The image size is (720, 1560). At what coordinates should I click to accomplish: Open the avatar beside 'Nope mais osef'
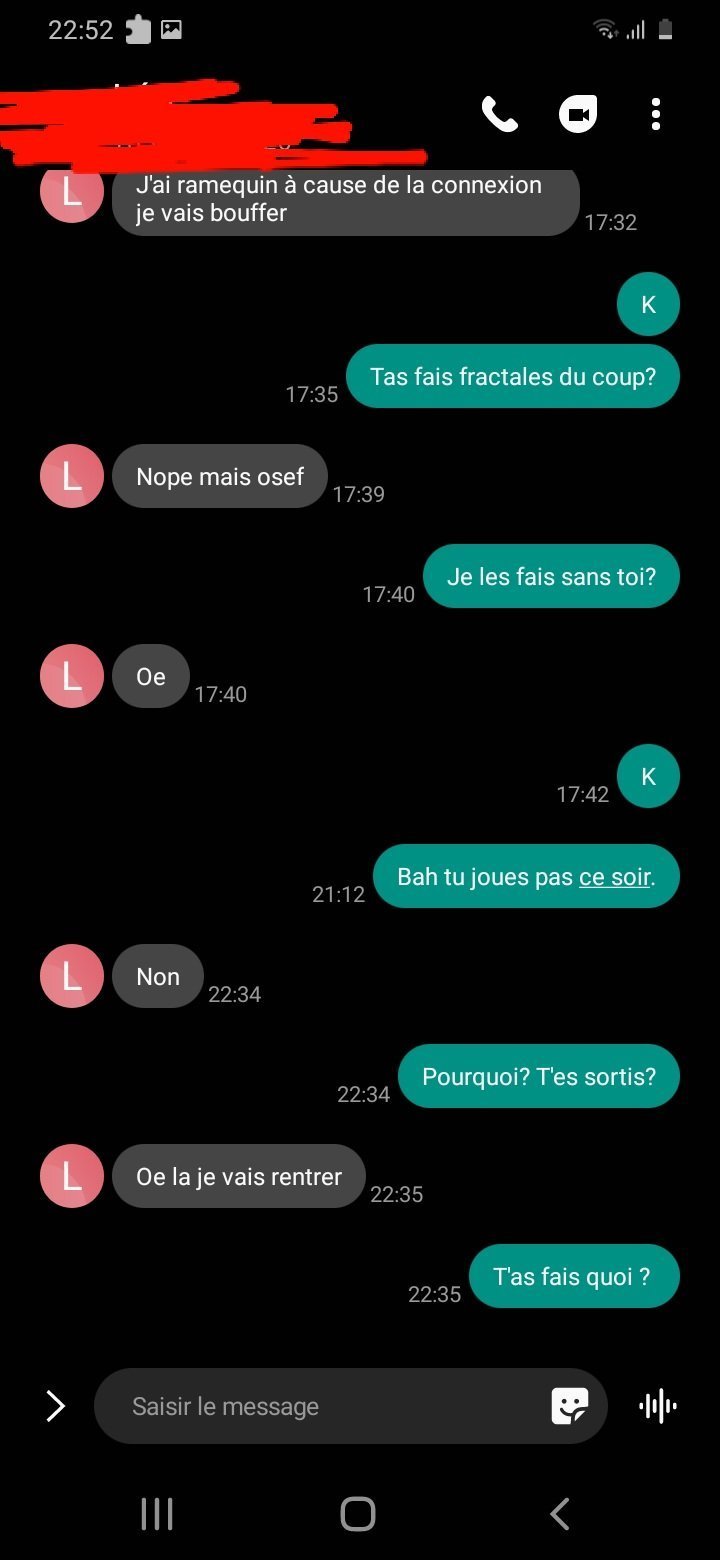coord(72,476)
